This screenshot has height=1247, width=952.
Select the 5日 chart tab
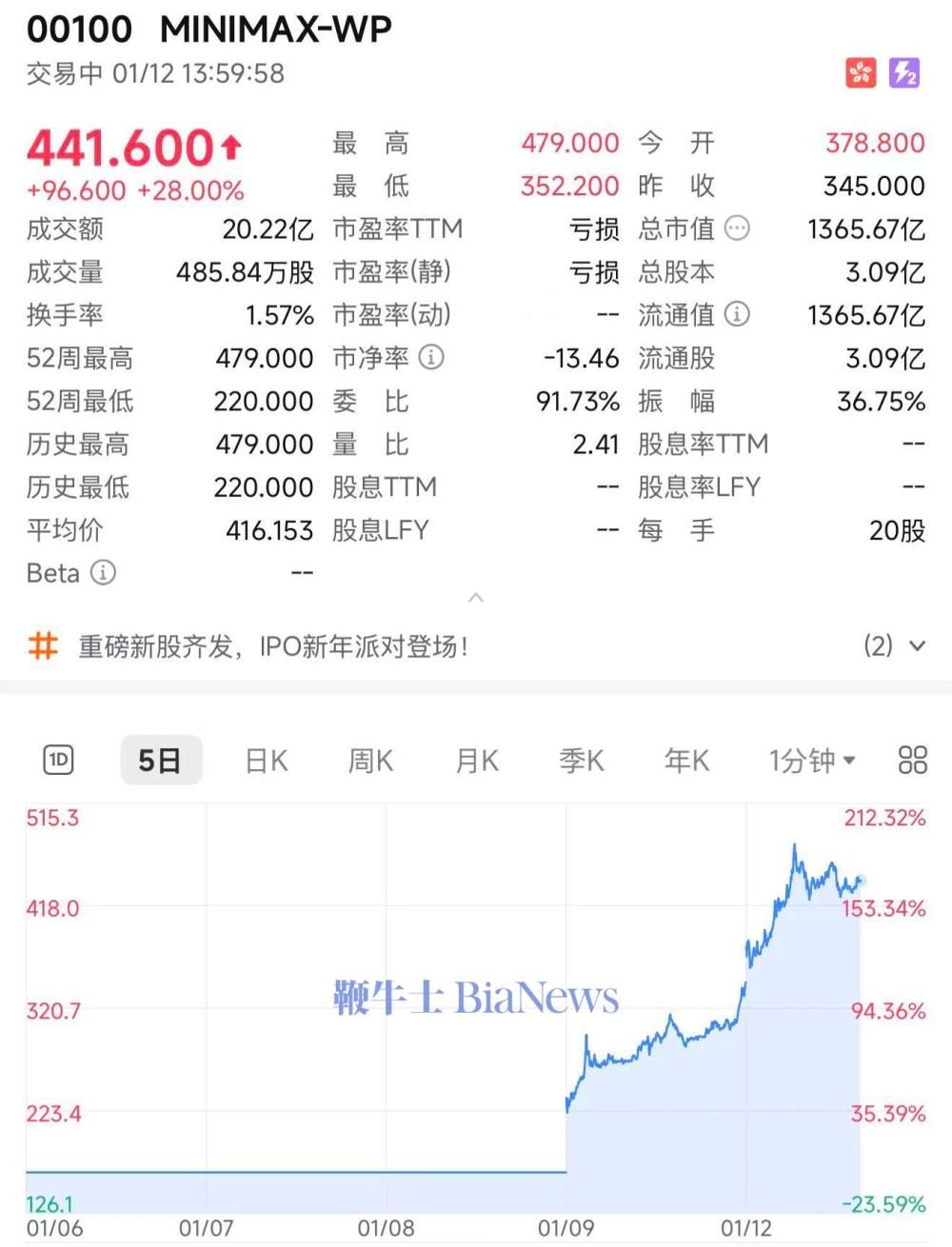(160, 761)
